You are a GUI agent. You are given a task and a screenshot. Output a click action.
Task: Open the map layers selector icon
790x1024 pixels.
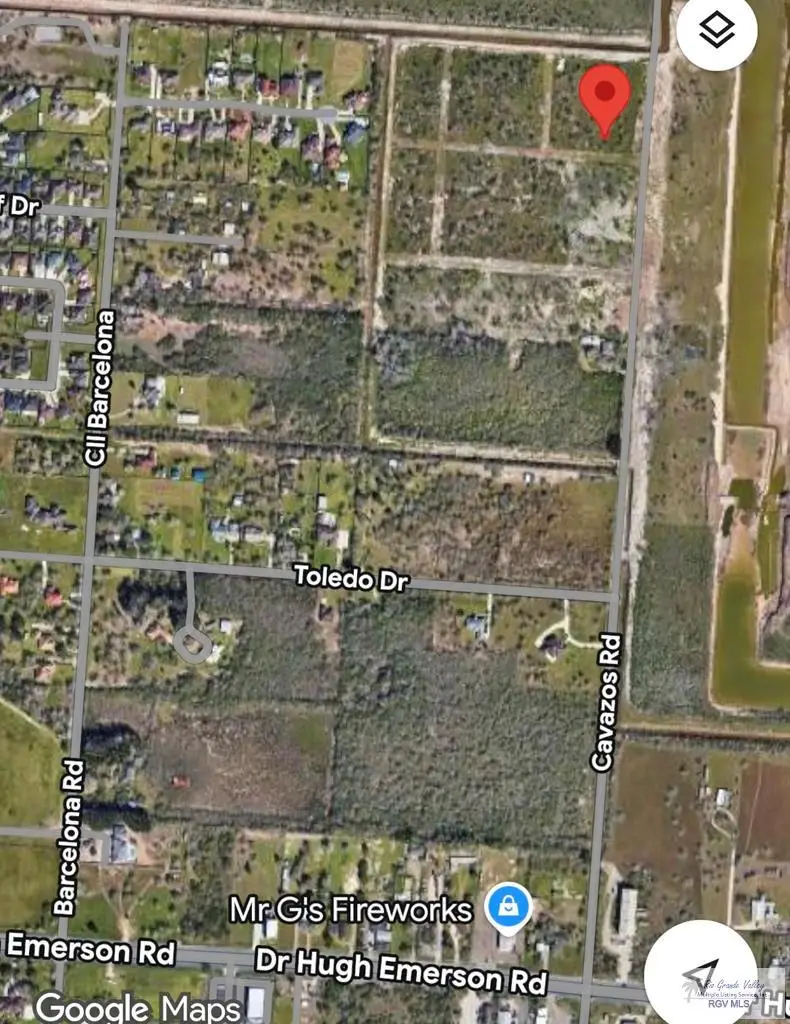[x=717, y=31]
